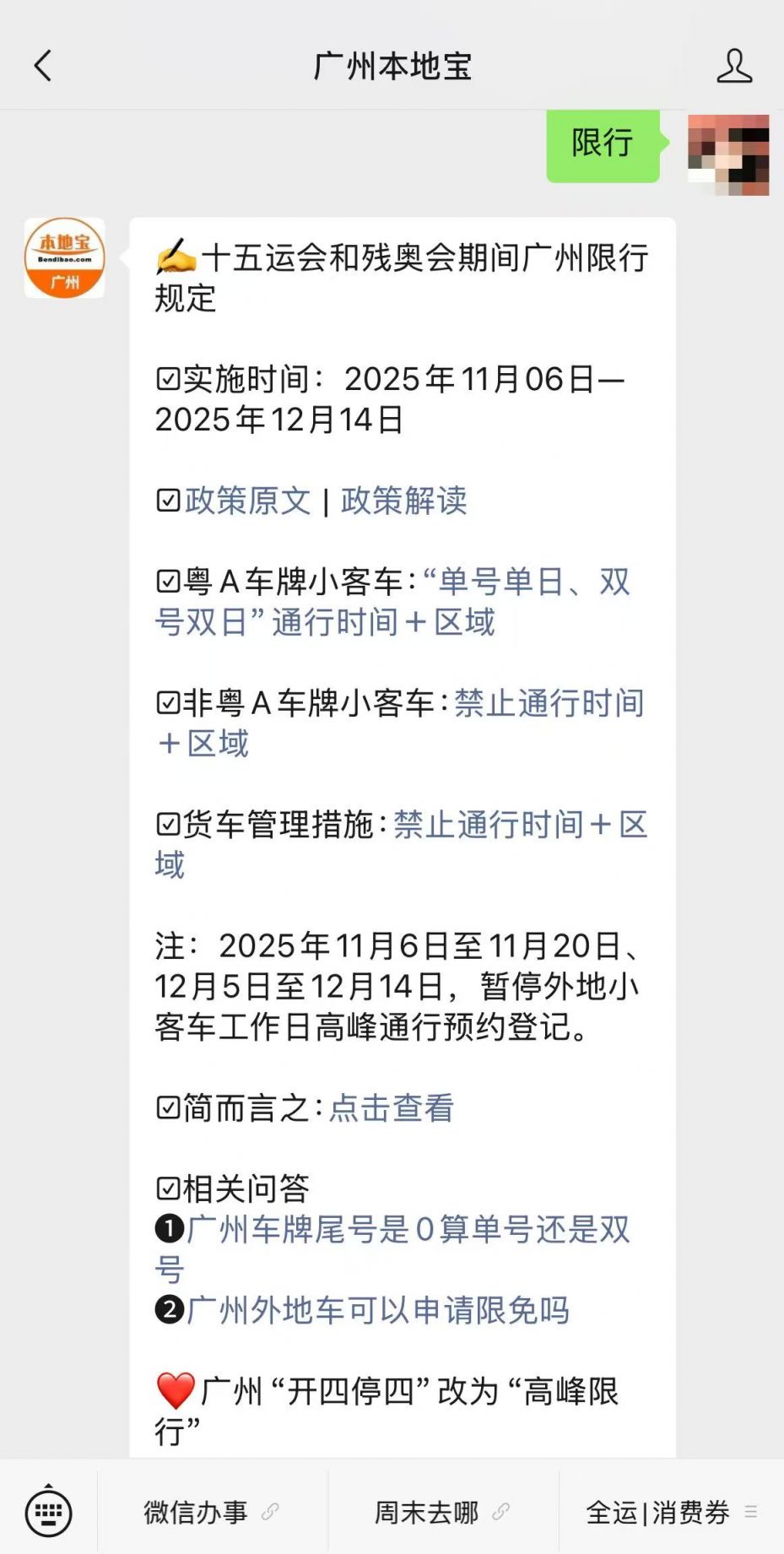Viewport: 784px width, 1554px height.
Task: Open the 政策解读 link
Action: pos(404,501)
